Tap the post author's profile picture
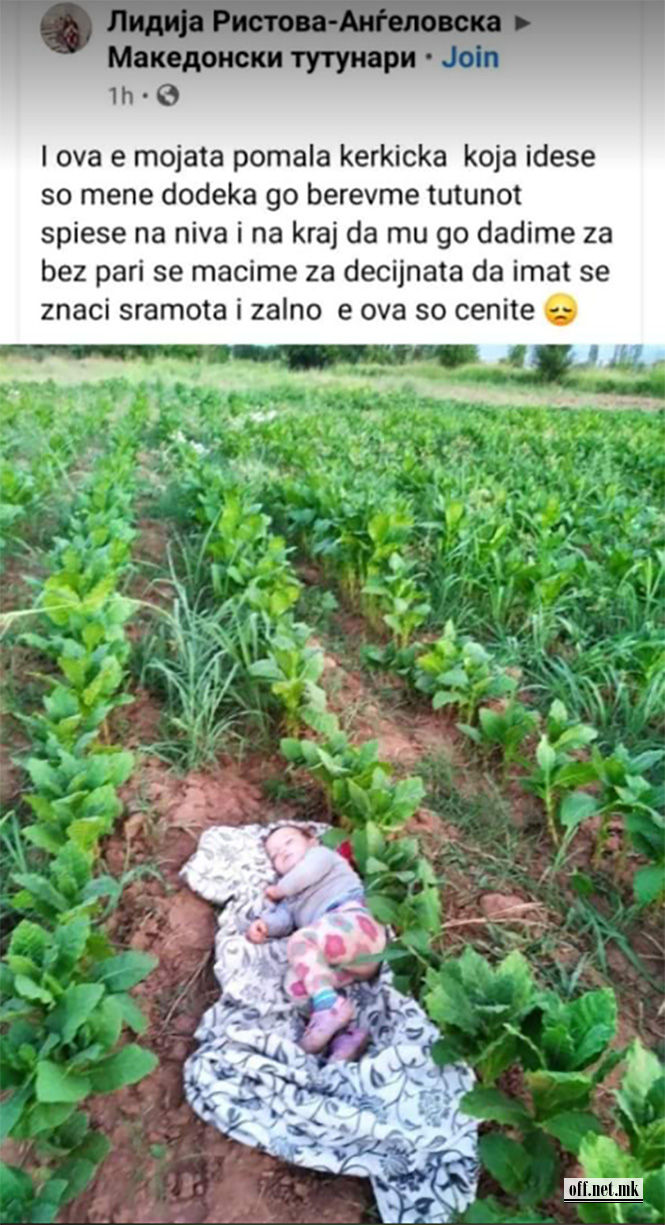Viewport: 665px width, 1225px height. (x=66, y=29)
